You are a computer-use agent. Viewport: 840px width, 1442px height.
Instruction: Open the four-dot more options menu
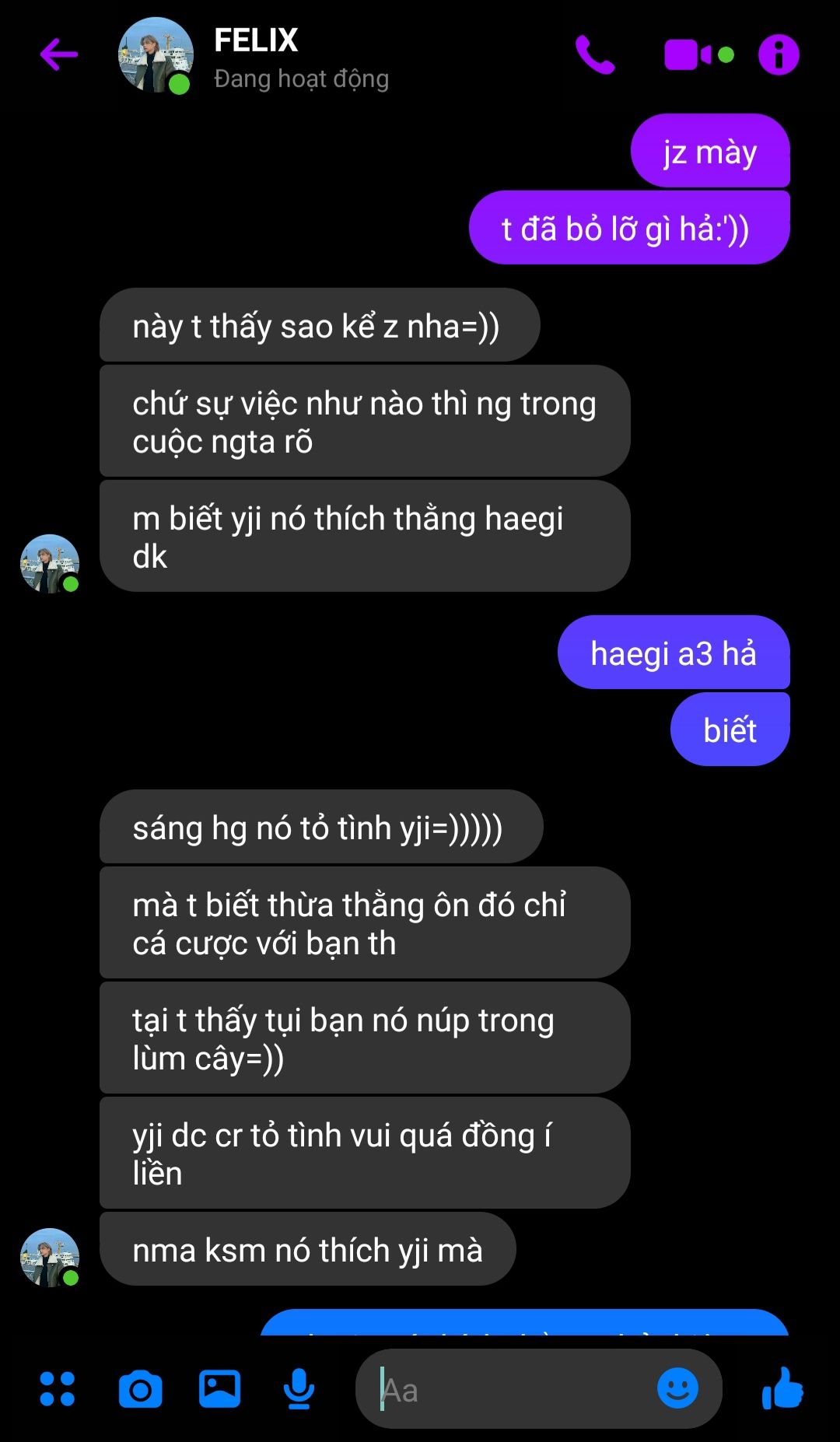click(58, 1388)
